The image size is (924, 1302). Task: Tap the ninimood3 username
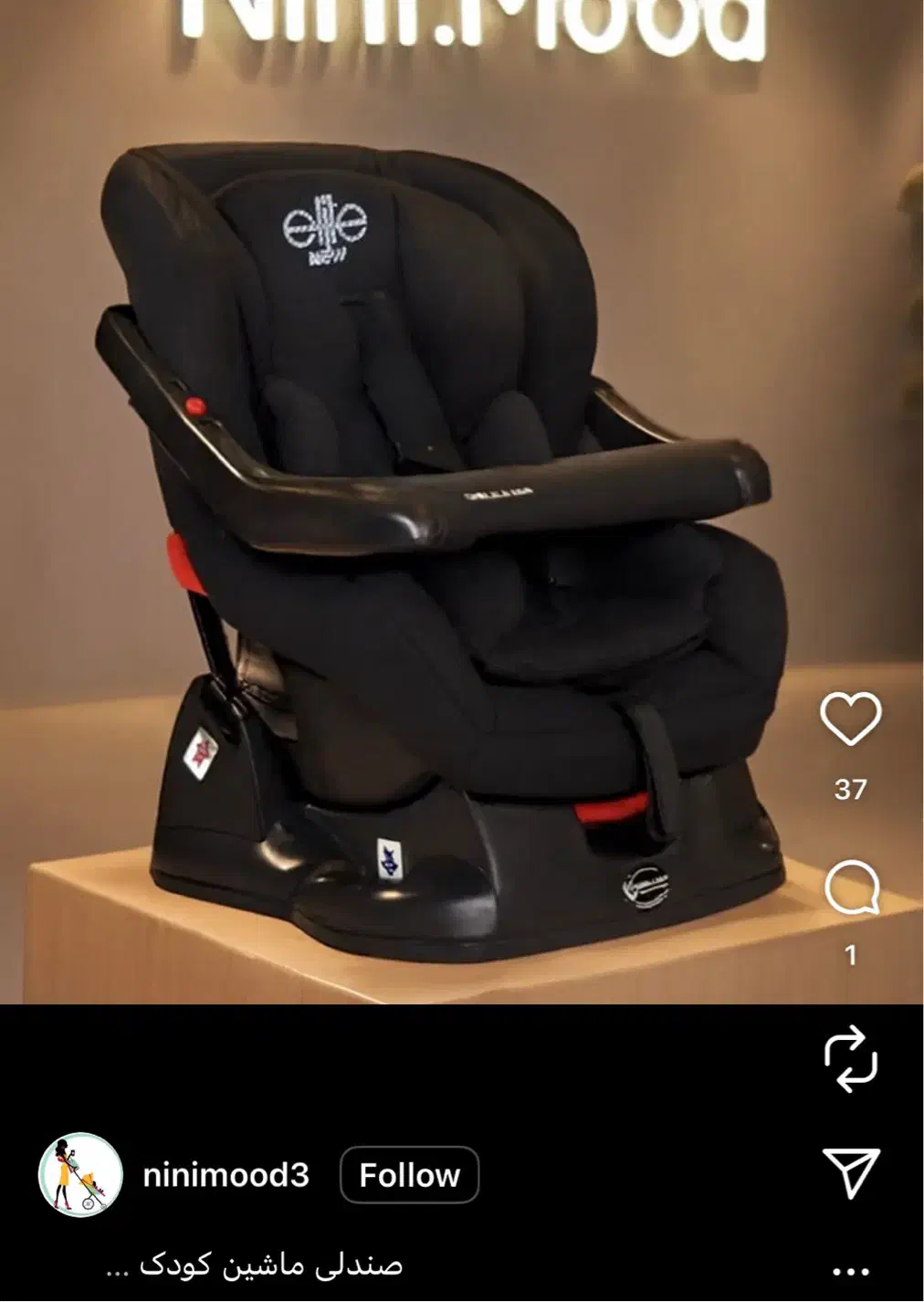(226, 1175)
